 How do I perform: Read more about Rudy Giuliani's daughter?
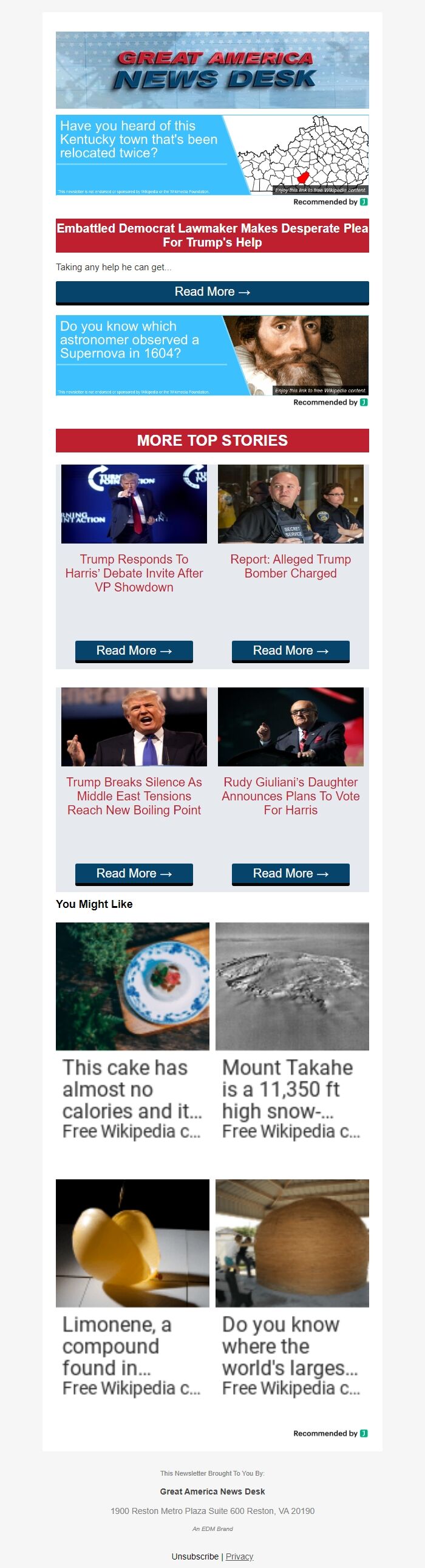[290, 873]
